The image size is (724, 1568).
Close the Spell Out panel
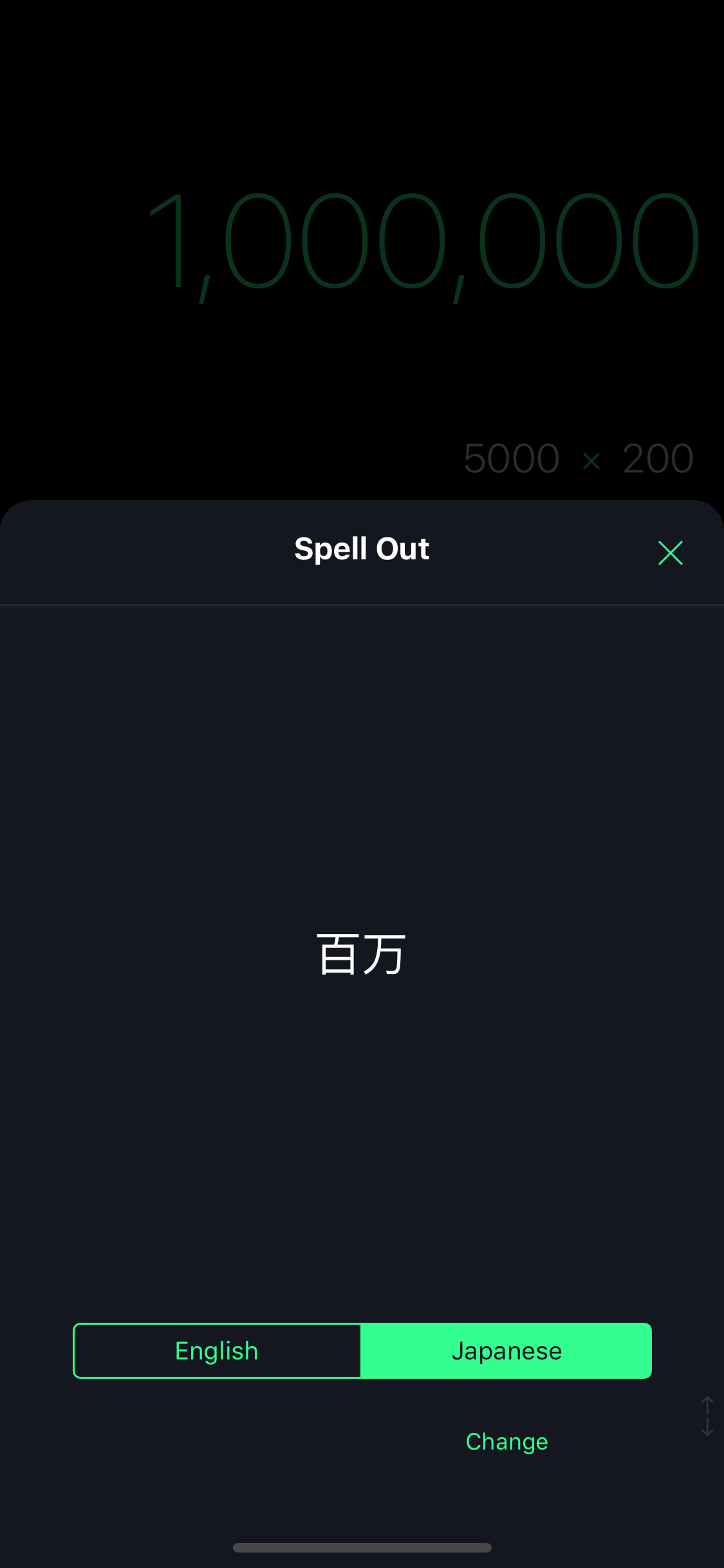[x=670, y=553]
